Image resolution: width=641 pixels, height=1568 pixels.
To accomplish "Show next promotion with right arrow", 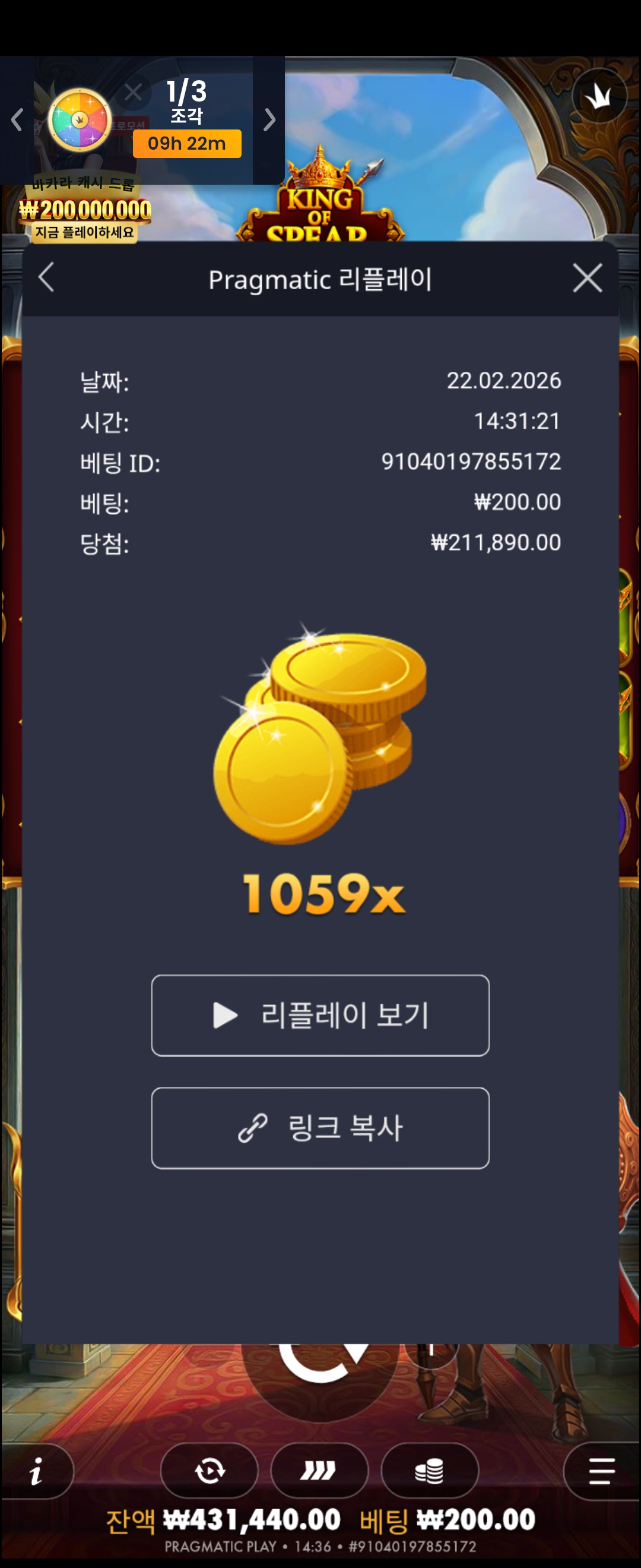I will (269, 120).
